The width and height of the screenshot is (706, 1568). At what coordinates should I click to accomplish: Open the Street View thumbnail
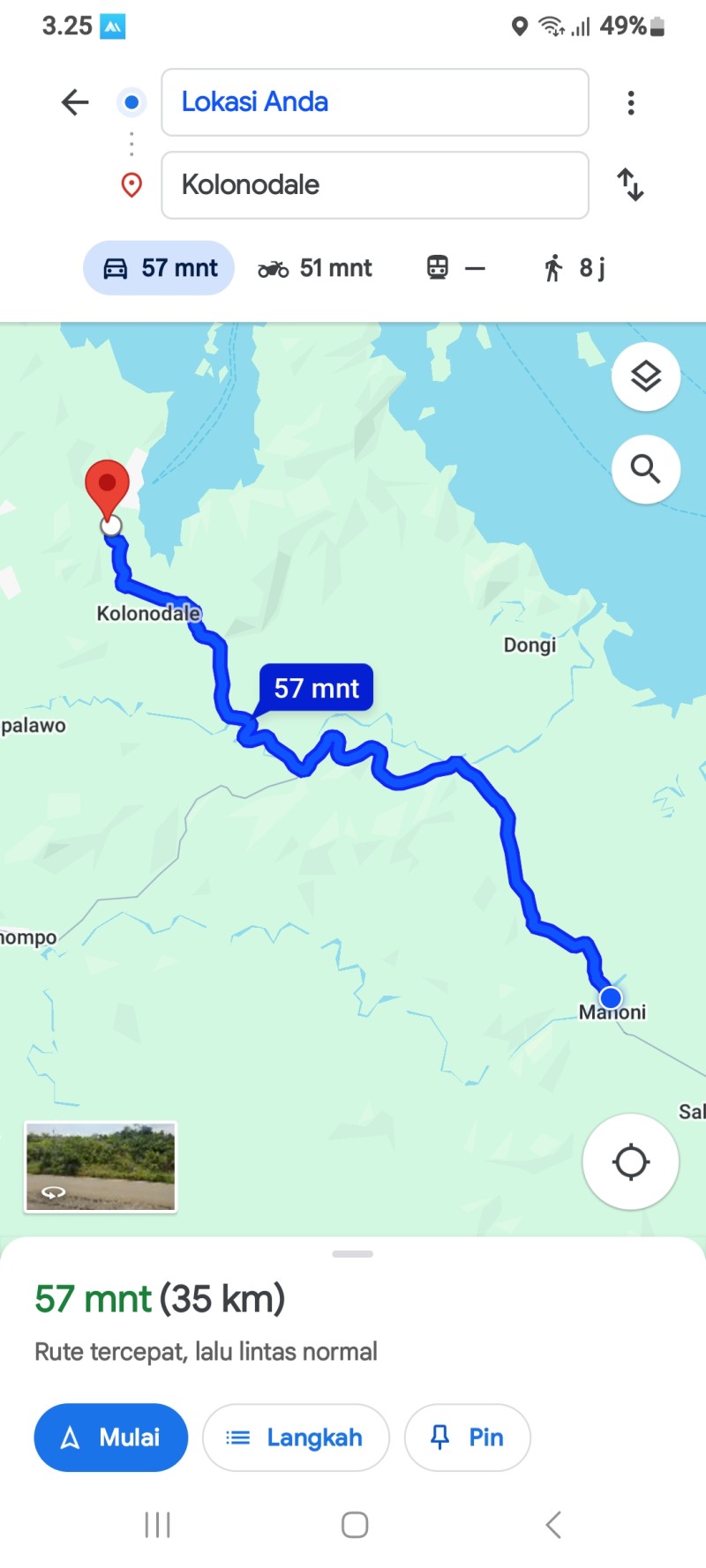[x=101, y=1167]
